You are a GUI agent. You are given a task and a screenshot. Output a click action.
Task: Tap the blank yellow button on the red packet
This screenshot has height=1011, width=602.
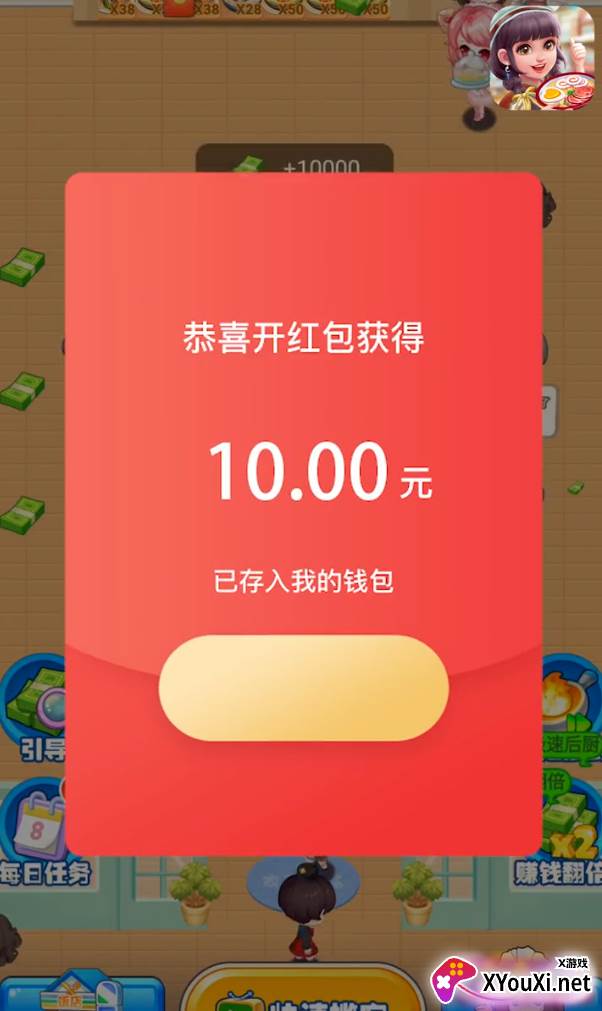(304, 687)
